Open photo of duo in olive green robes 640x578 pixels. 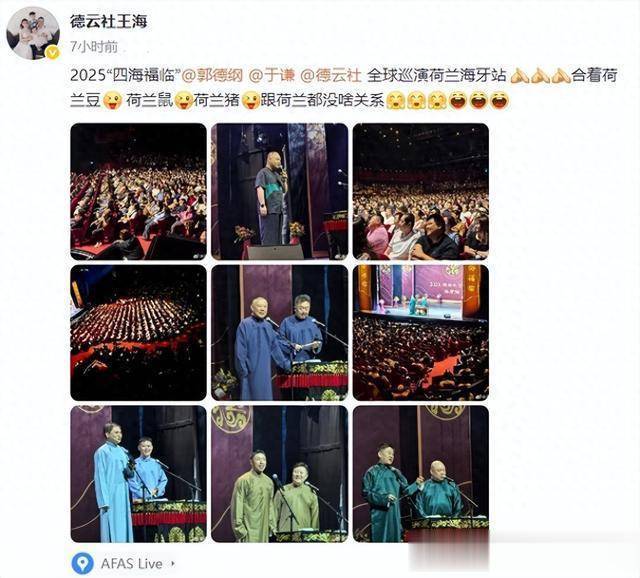(x=279, y=473)
